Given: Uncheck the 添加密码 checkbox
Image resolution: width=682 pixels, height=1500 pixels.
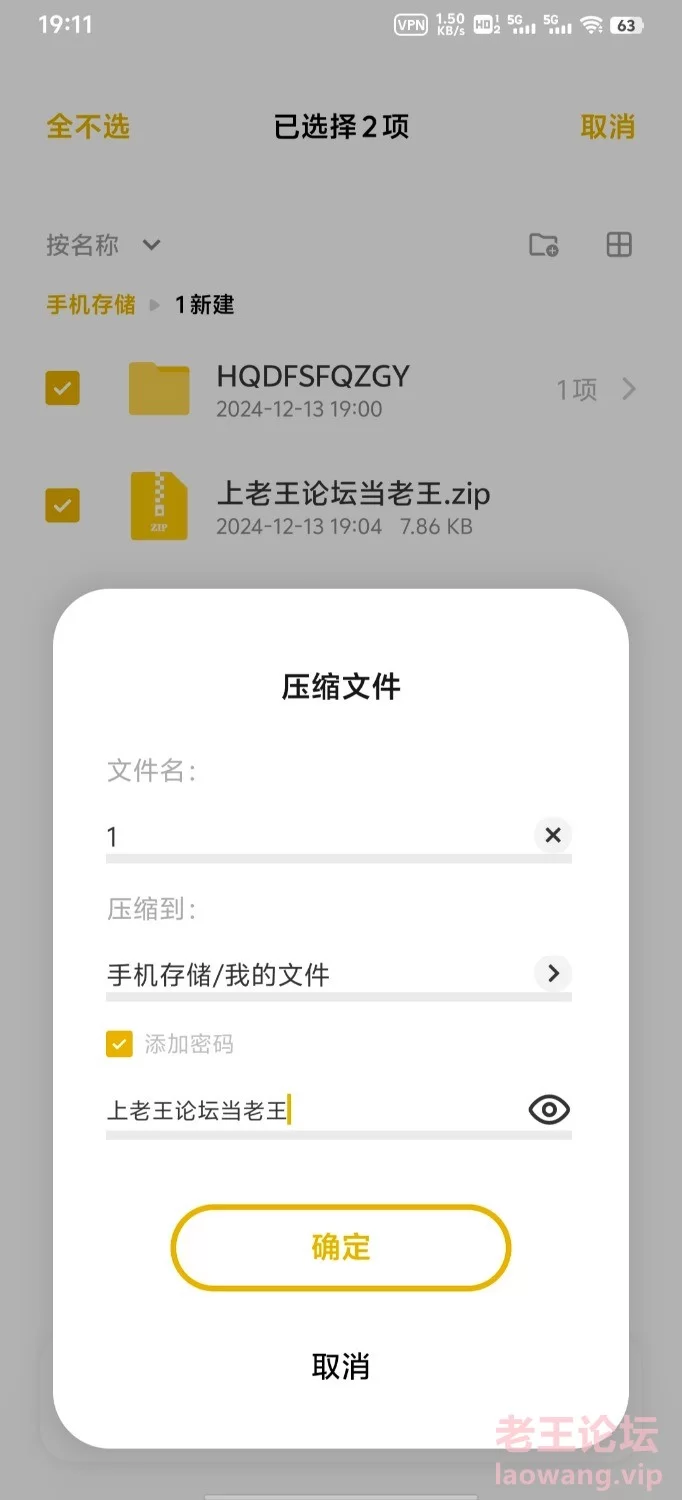Looking at the screenshot, I should [119, 1045].
